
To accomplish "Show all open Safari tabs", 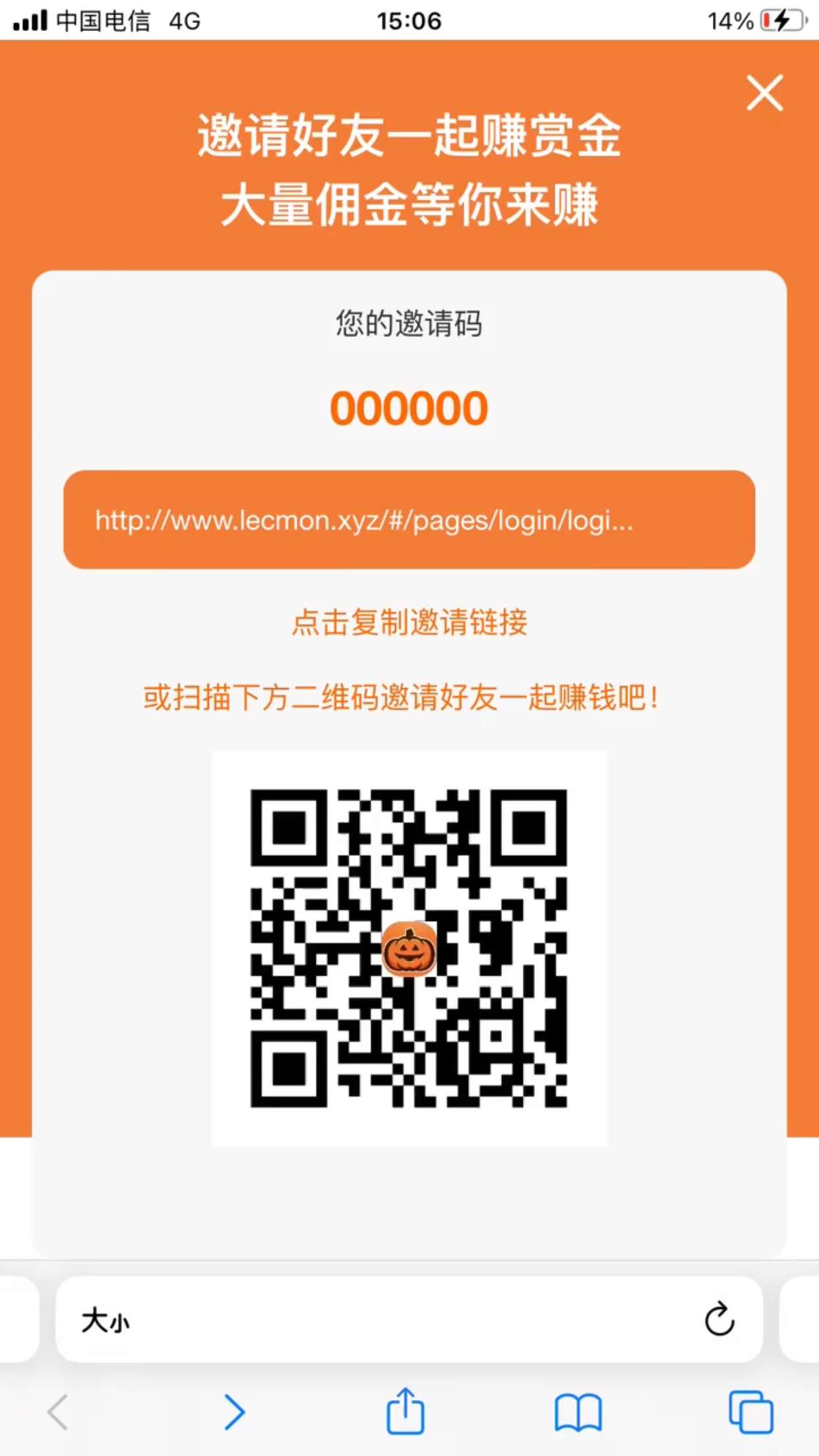I will click(x=750, y=1412).
